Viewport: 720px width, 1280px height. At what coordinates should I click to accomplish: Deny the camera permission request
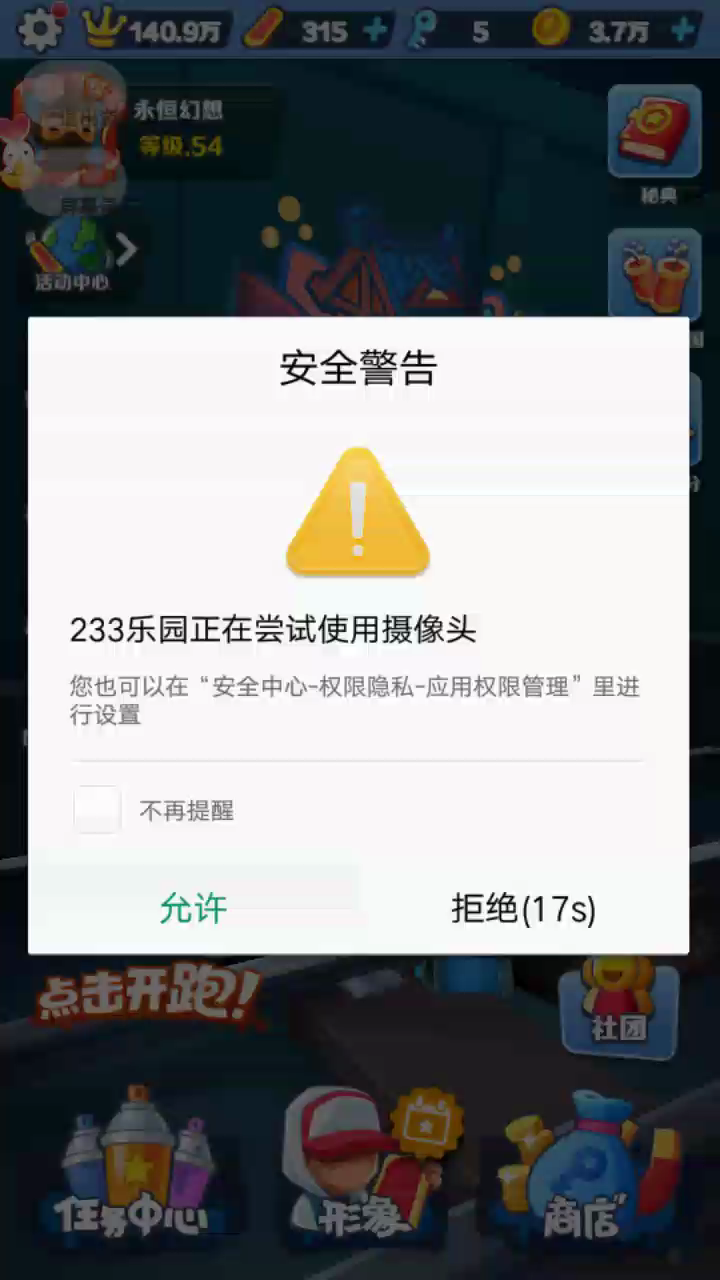coord(523,908)
